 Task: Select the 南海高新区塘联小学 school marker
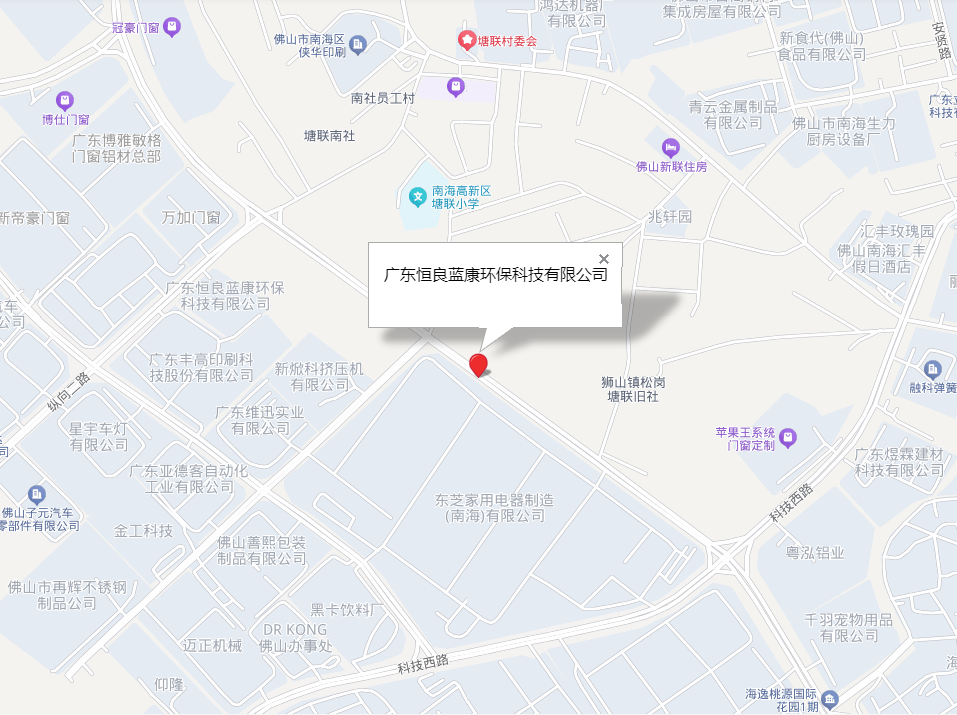tap(419, 192)
